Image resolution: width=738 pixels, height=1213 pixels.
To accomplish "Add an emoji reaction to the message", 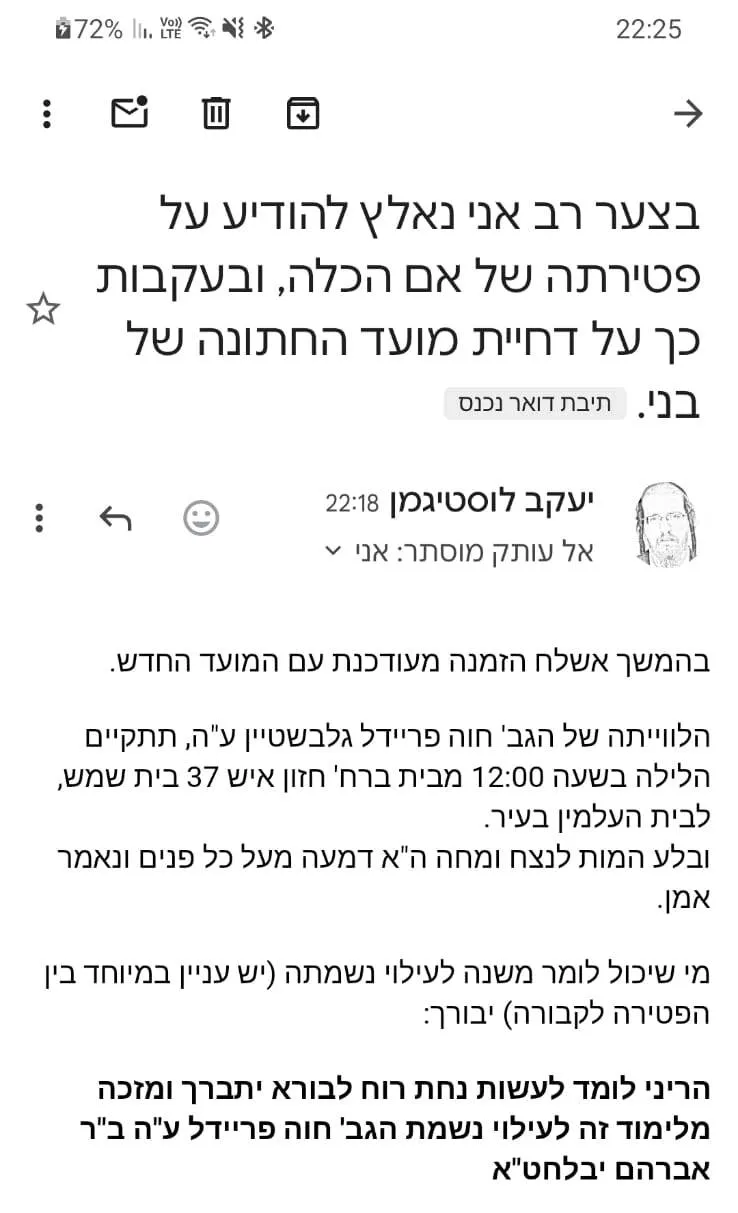I will click(x=201, y=517).
